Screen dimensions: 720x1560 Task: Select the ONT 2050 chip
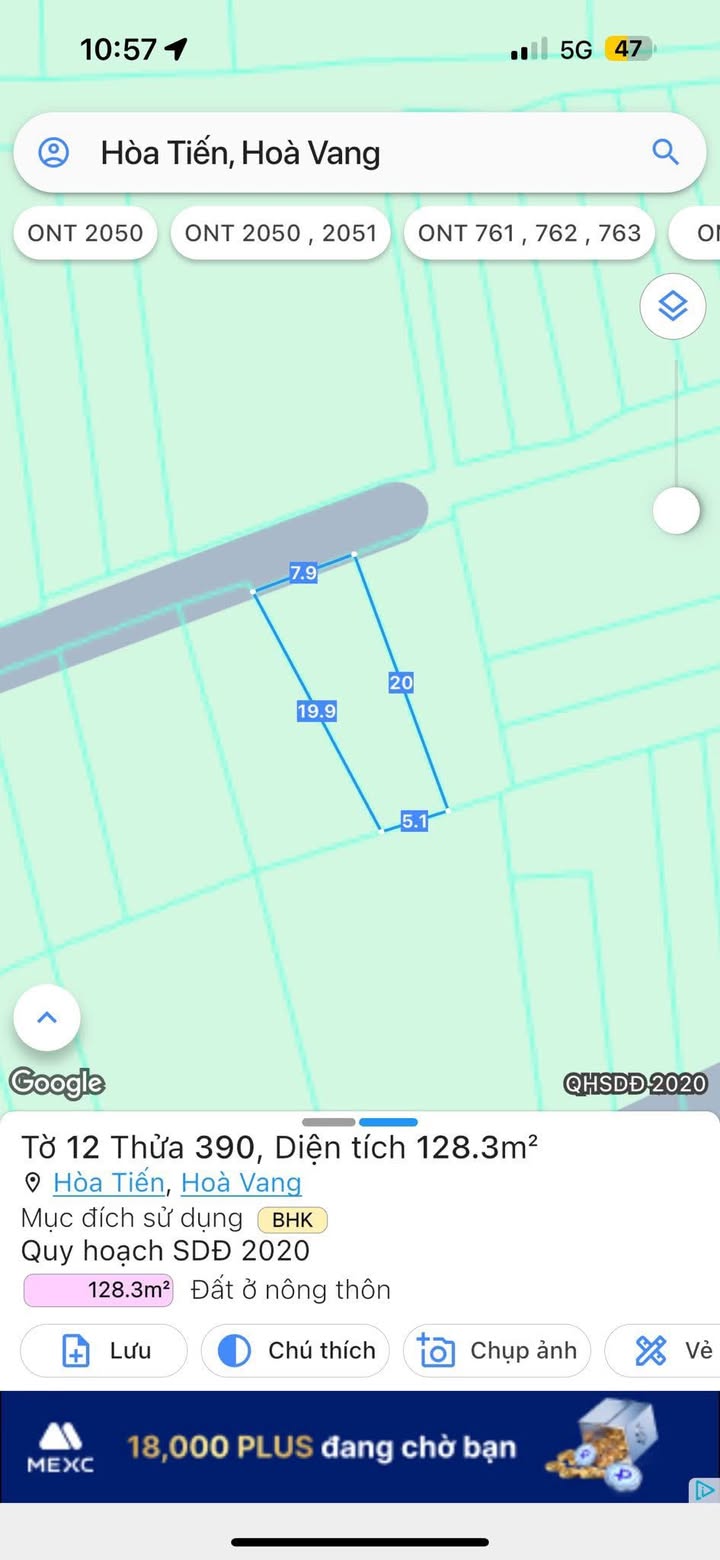coord(85,233)
